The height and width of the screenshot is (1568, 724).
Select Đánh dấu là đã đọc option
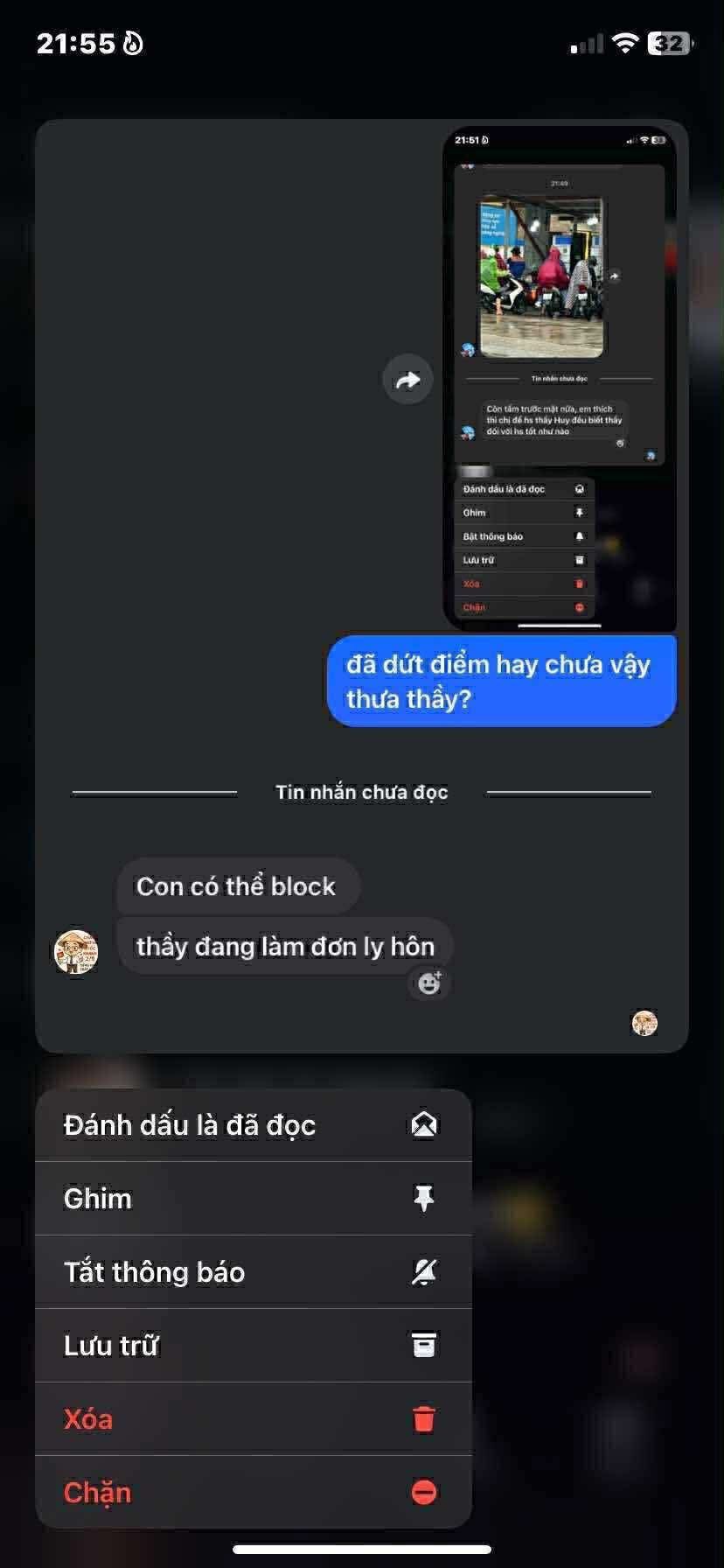click(252, 1125)
